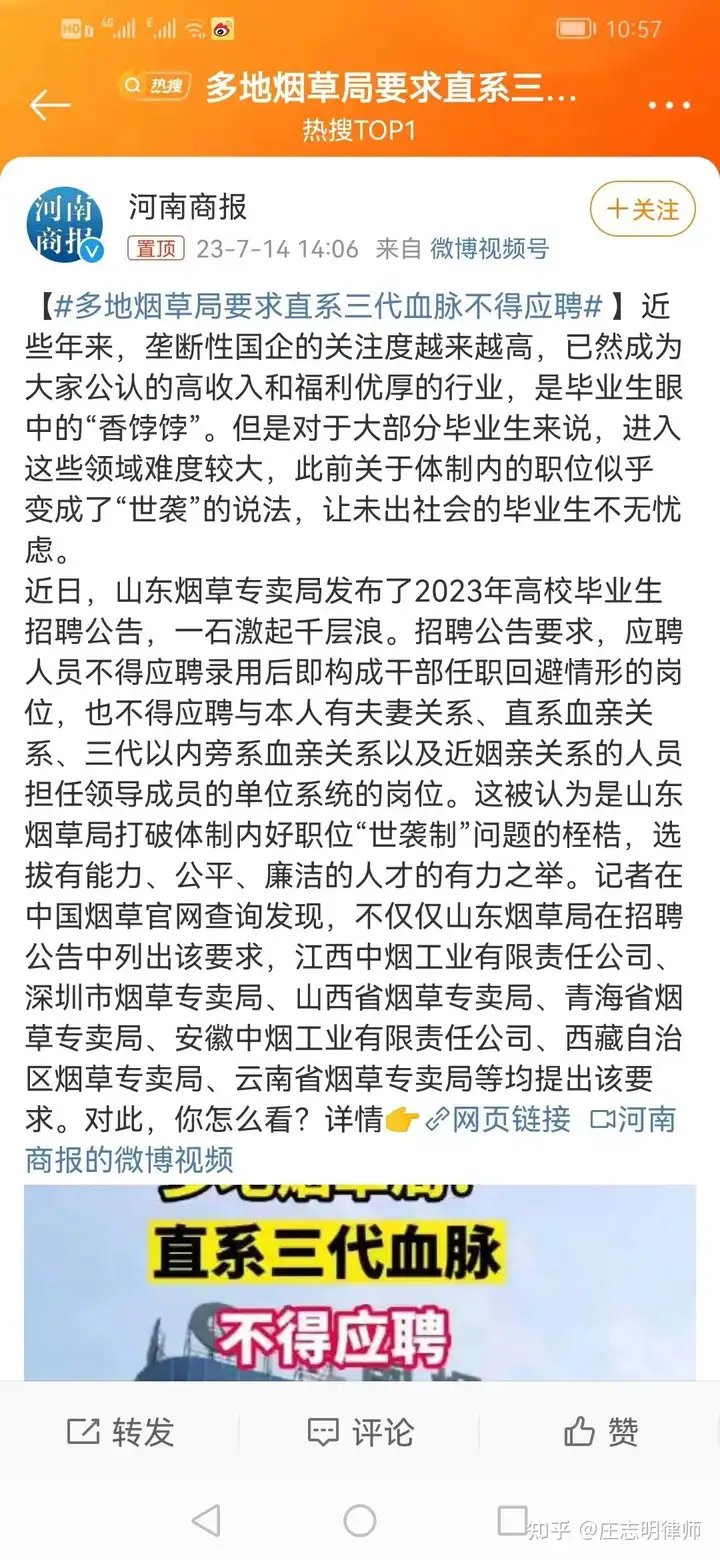Tap the 微博视频号 source link
The height and width of the screenshot is (1560, 720).
(489, 249)
